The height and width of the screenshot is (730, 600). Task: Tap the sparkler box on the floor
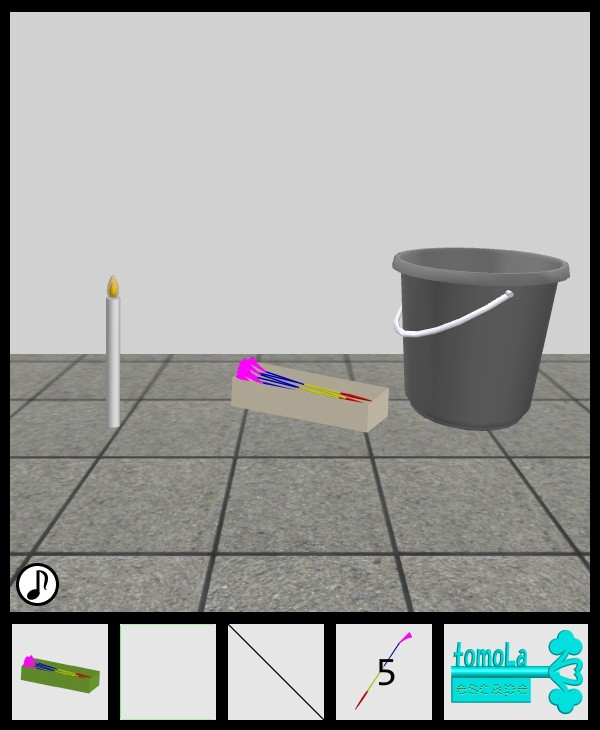coord(309,397)
